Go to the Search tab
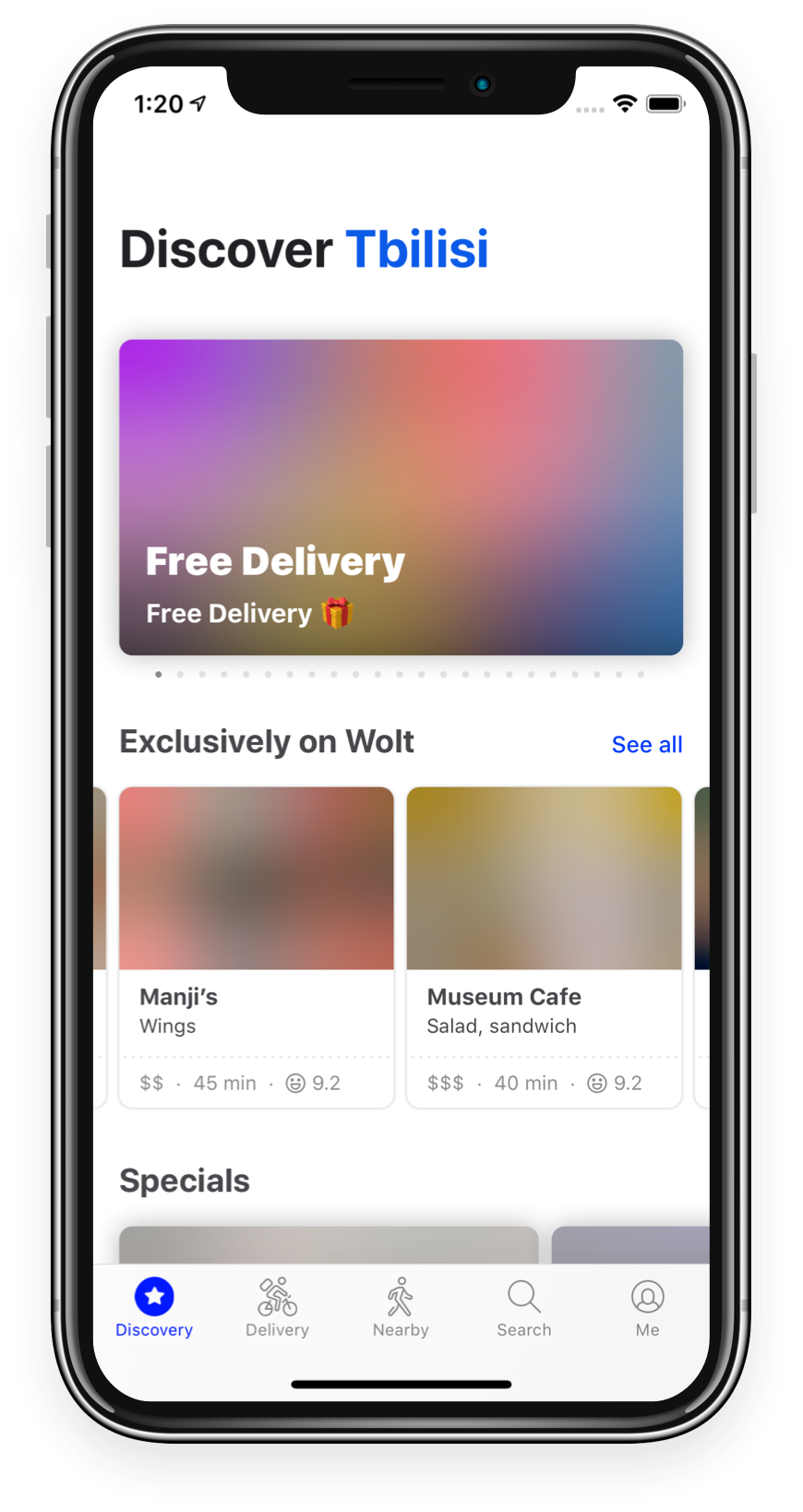This screenshot has width=803, height=1512. click(523, 1307)
